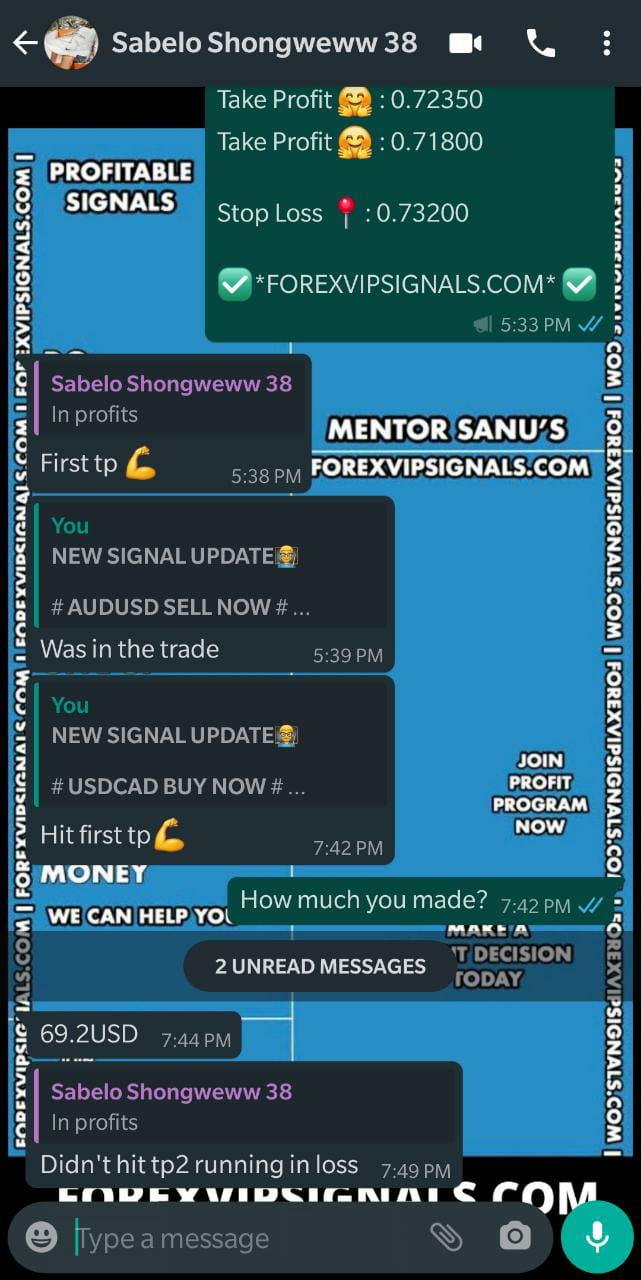Jump to quoted message above Didn't hit tp2
Viewport: 641px width, 1280px height.
pos(244,1106)
